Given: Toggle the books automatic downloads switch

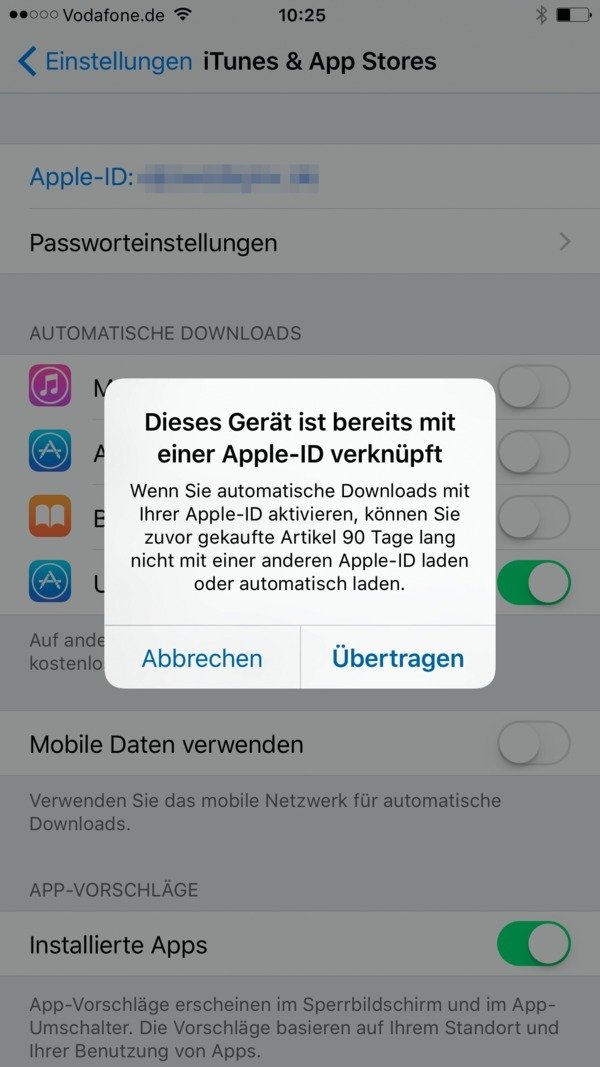Looking at the screenshot, I should pyautogui.click(x=533, y=517).
